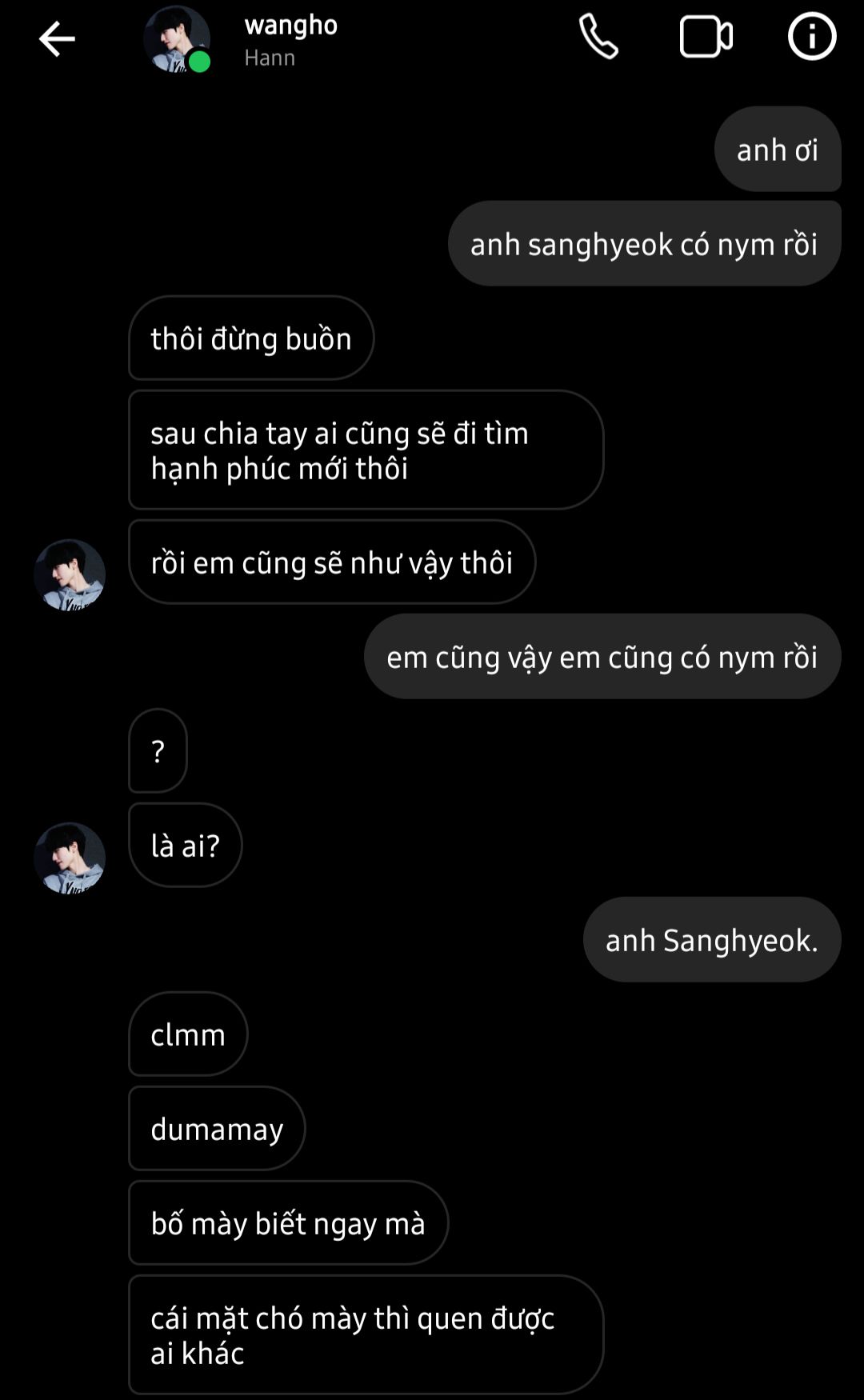Open conversation info details
The width and height of the screenshot is (864, 1400).
(812, 37)
